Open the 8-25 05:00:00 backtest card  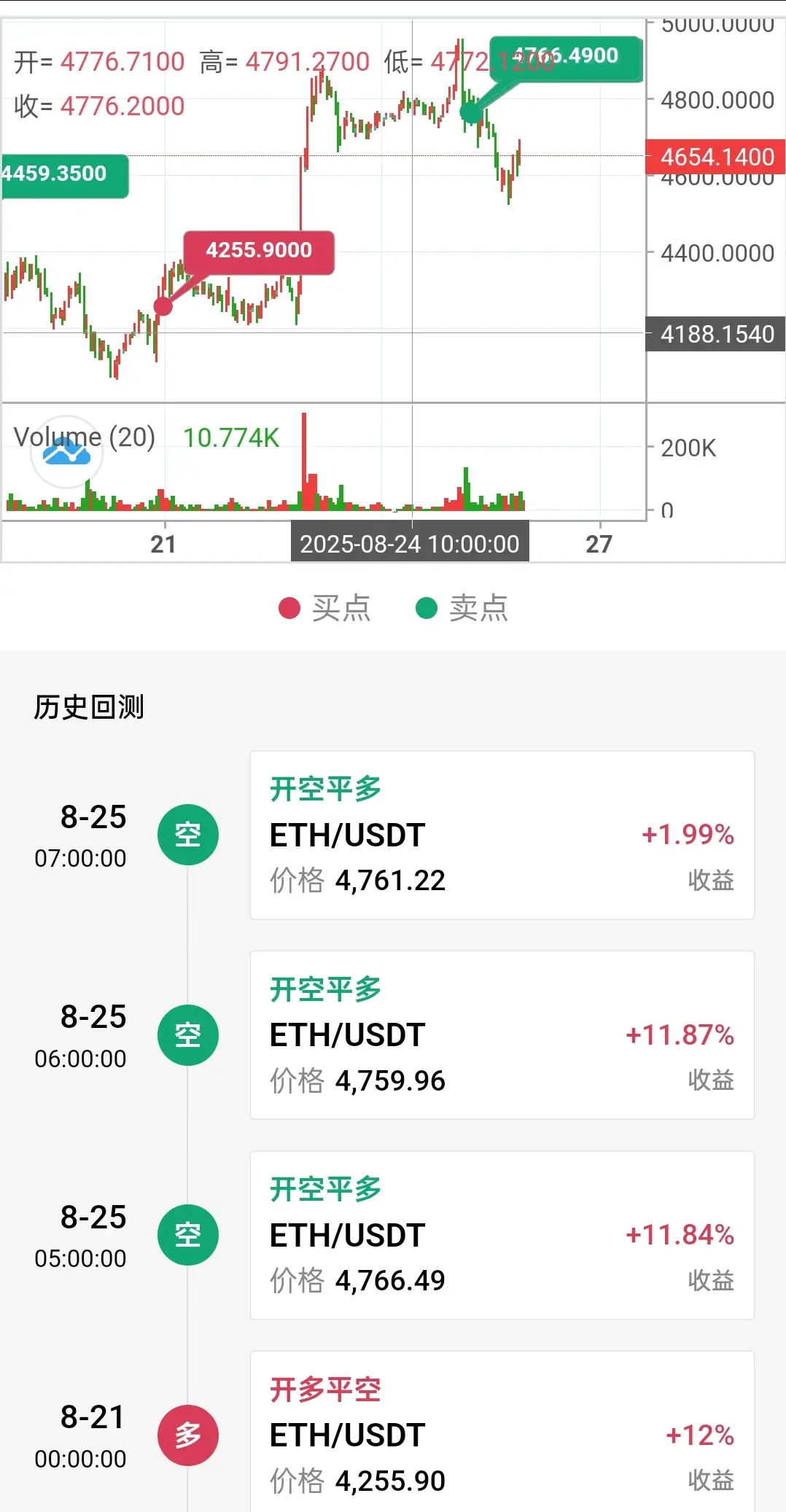pos(502,1235)
